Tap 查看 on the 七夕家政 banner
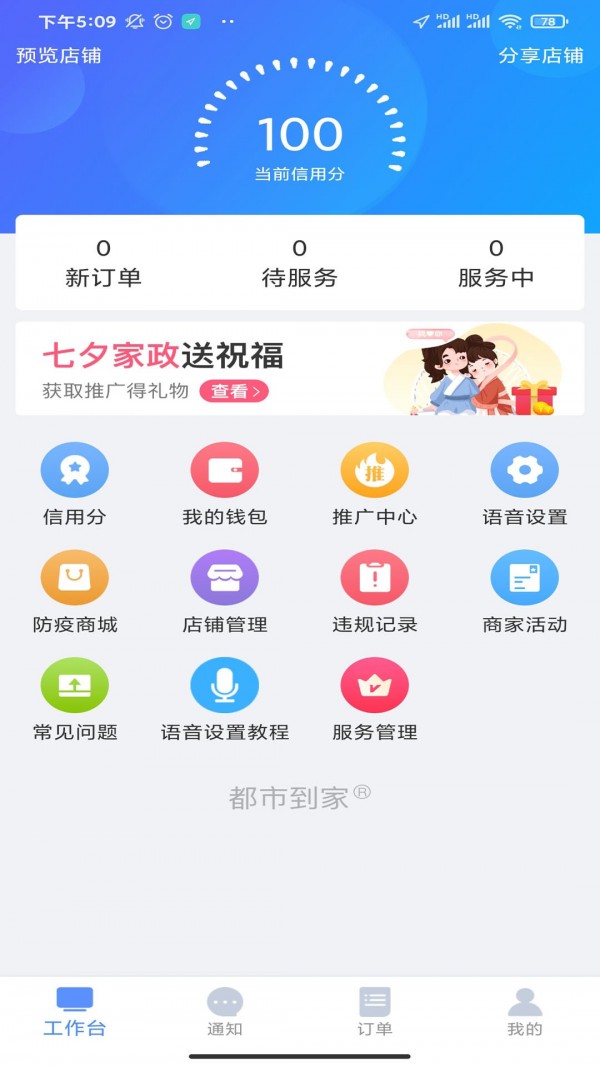 (x=234, y=391)
